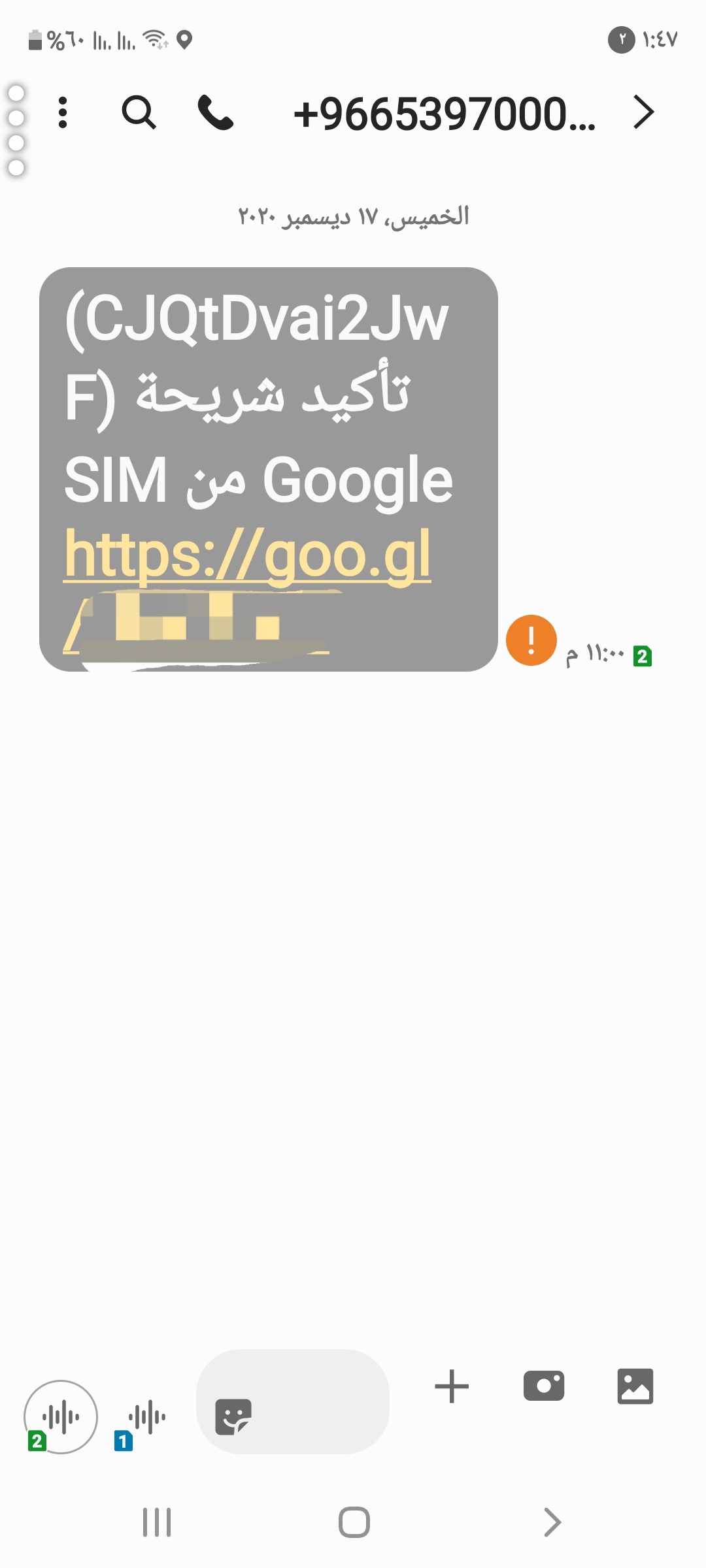This screenshot has width=706, height=1568.
Task: Open the goo.gl link in the message
Action: click(247, 555)
